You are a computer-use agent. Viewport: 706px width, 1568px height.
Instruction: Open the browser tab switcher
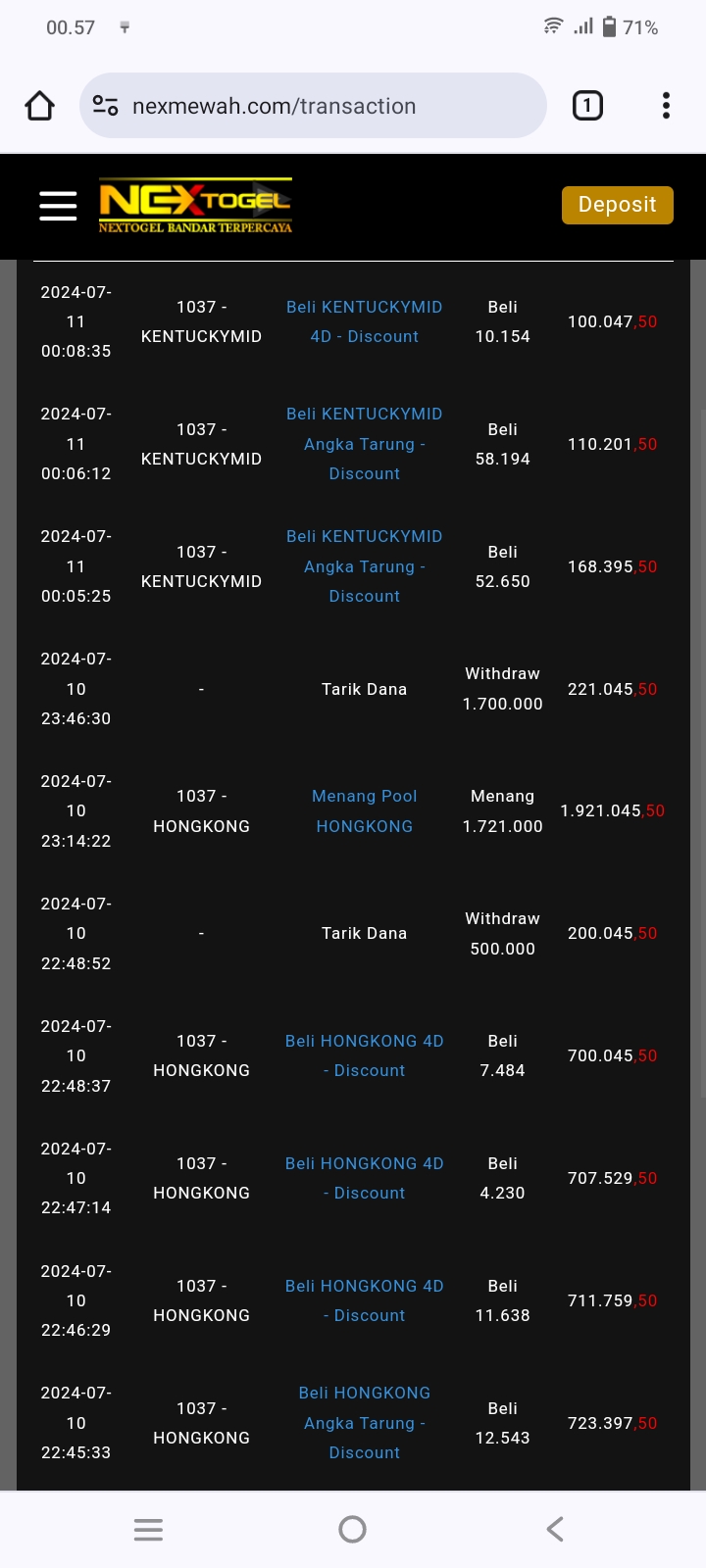pyautogui.click(x=587, y=106)
